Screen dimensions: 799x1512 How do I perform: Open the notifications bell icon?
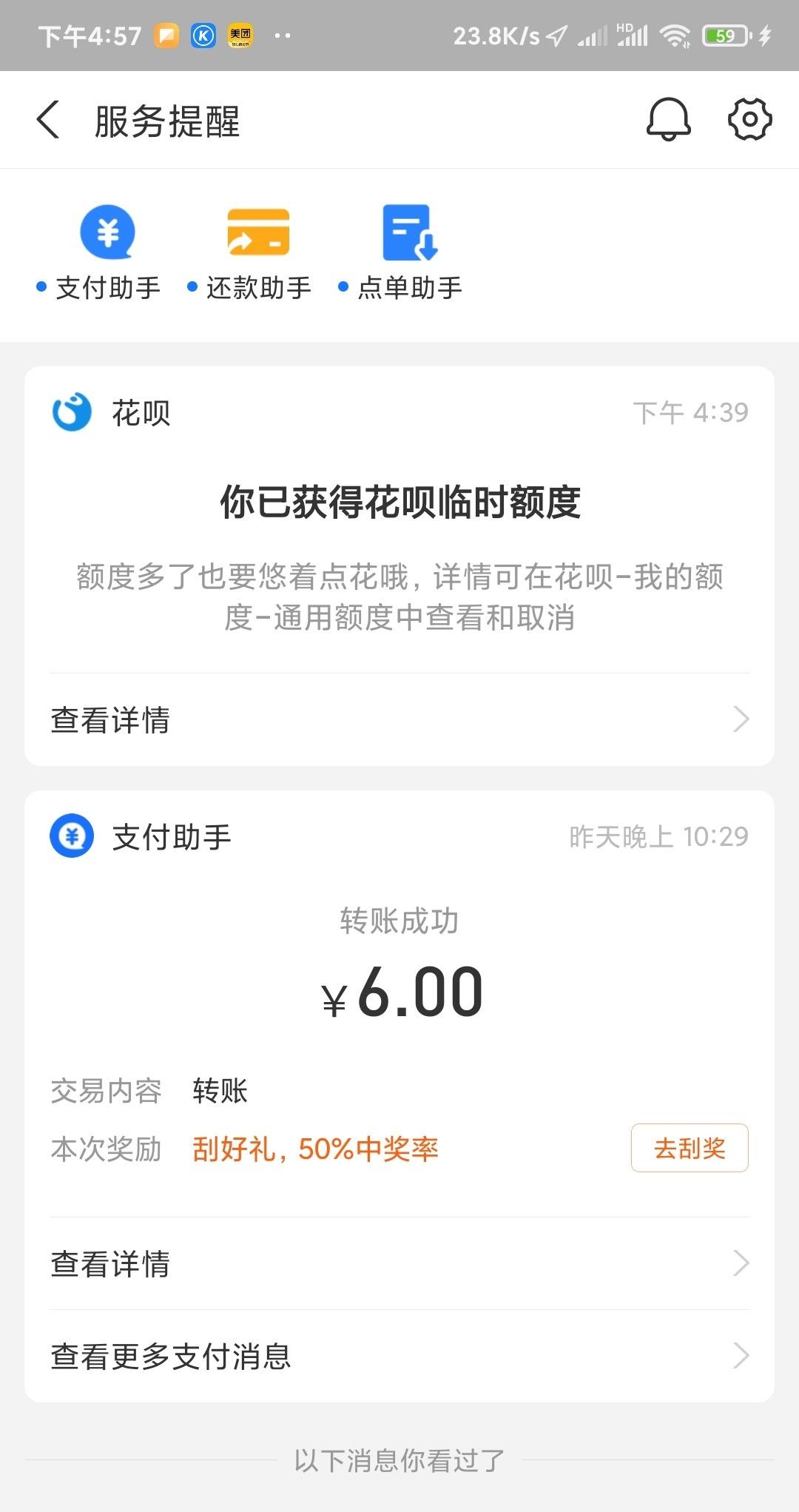(x=668, y=119)
